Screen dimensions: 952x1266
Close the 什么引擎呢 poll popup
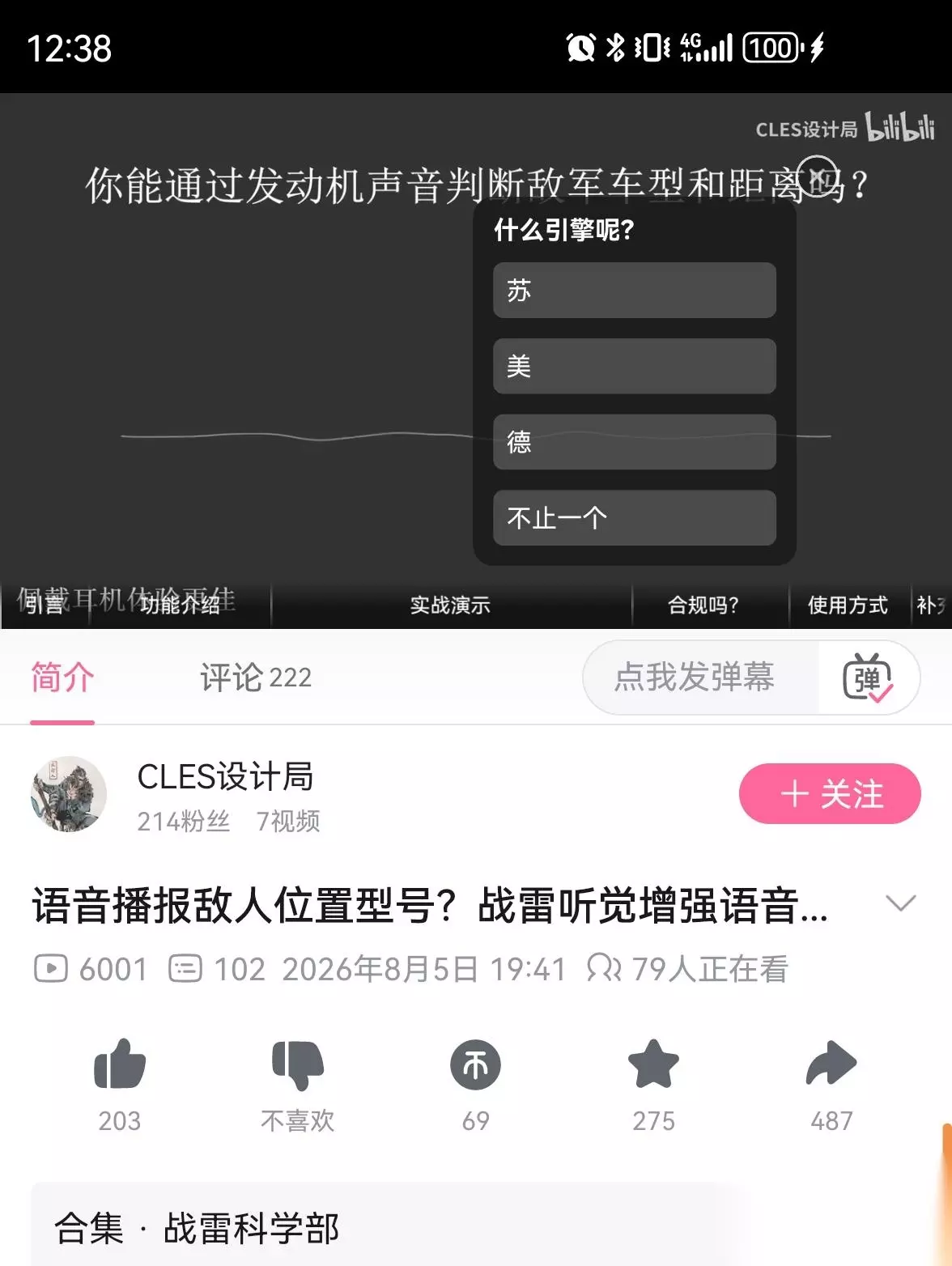[817, 176]
